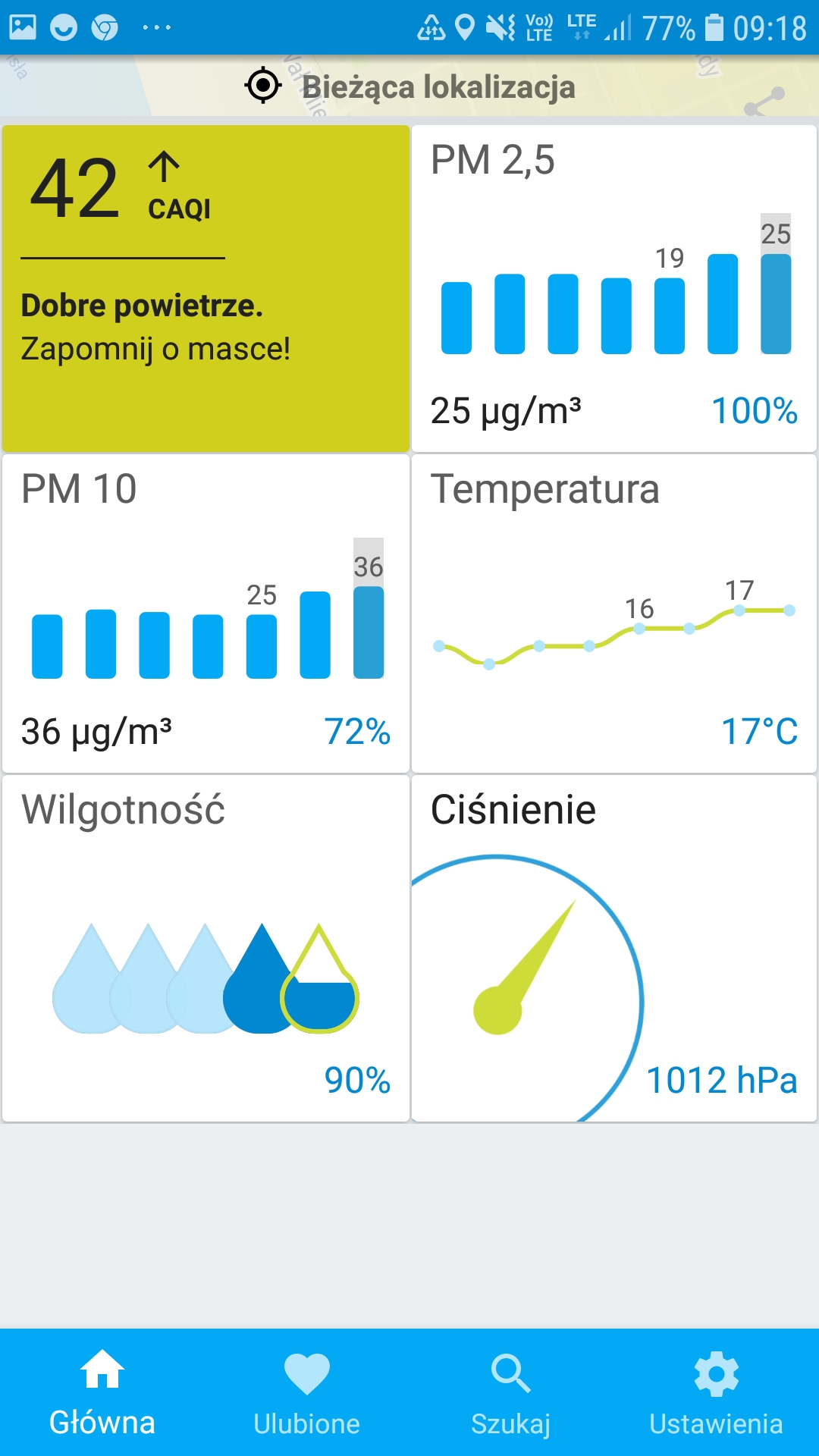This screenshot has height=1456, width=819.
Task: Go to the Główna tab
Action: coord(102,1394)
